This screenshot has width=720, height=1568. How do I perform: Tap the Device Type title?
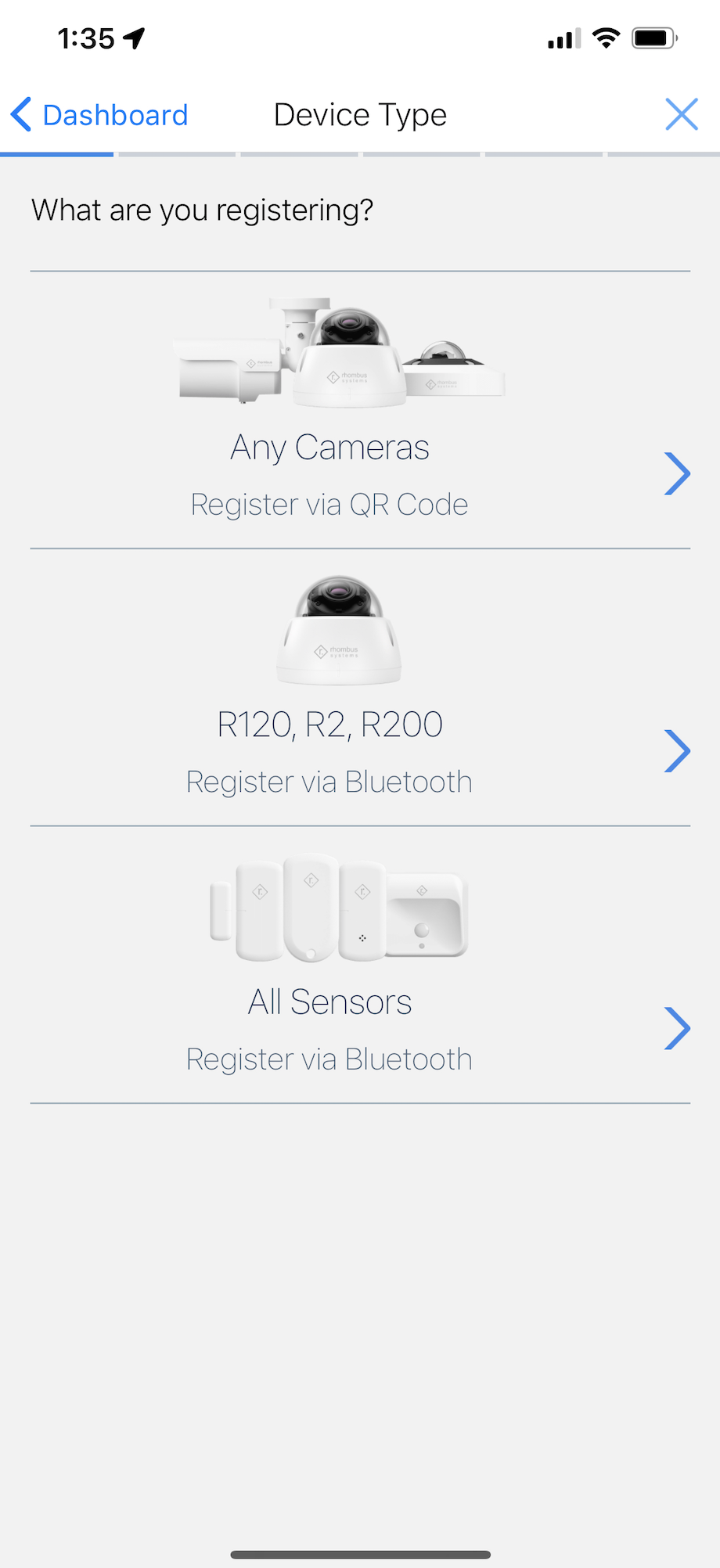[359, 114]
